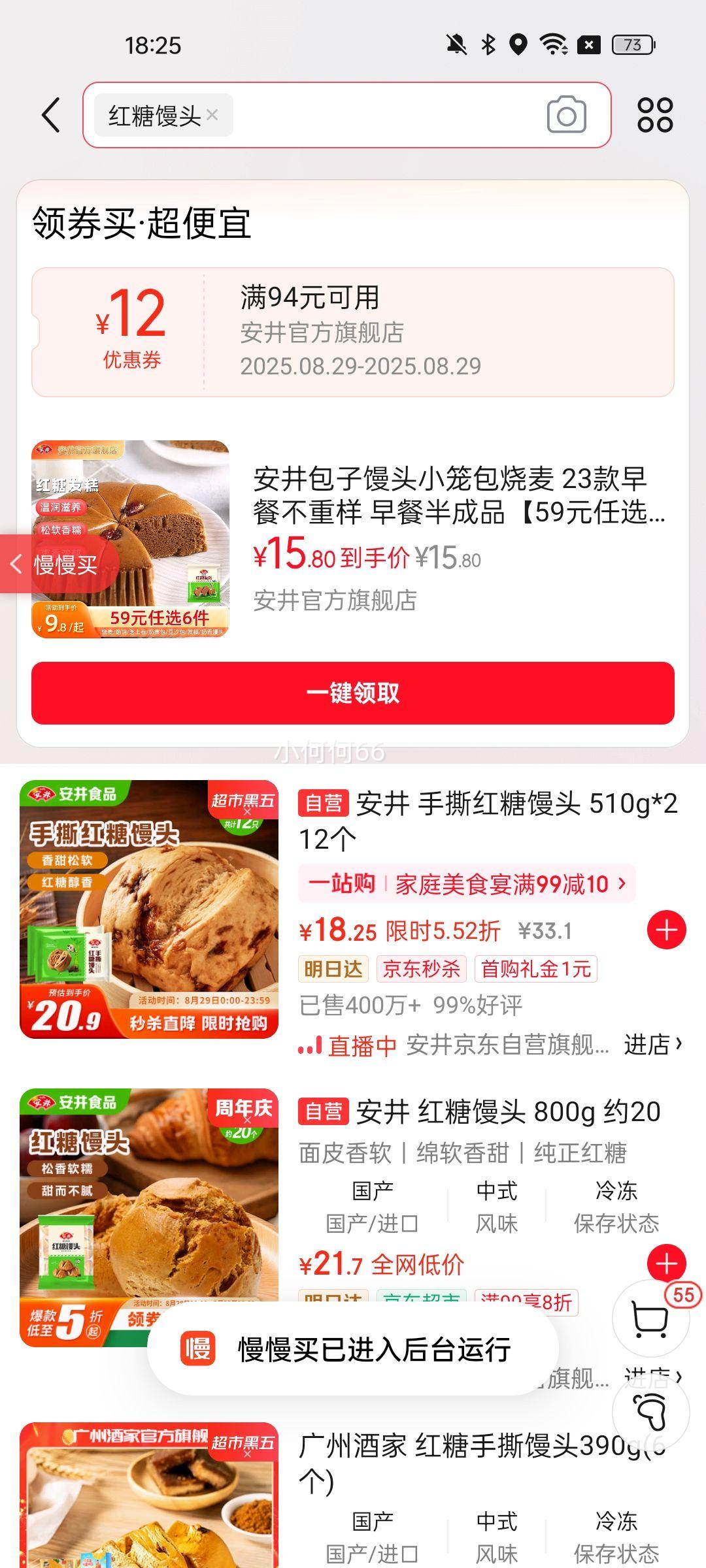The width and height of the screenshot is (706, 1568).
Task: Add 安井 手撕红糖馒头 to cart
Action: pyautogui.click(x=666, y=930)
